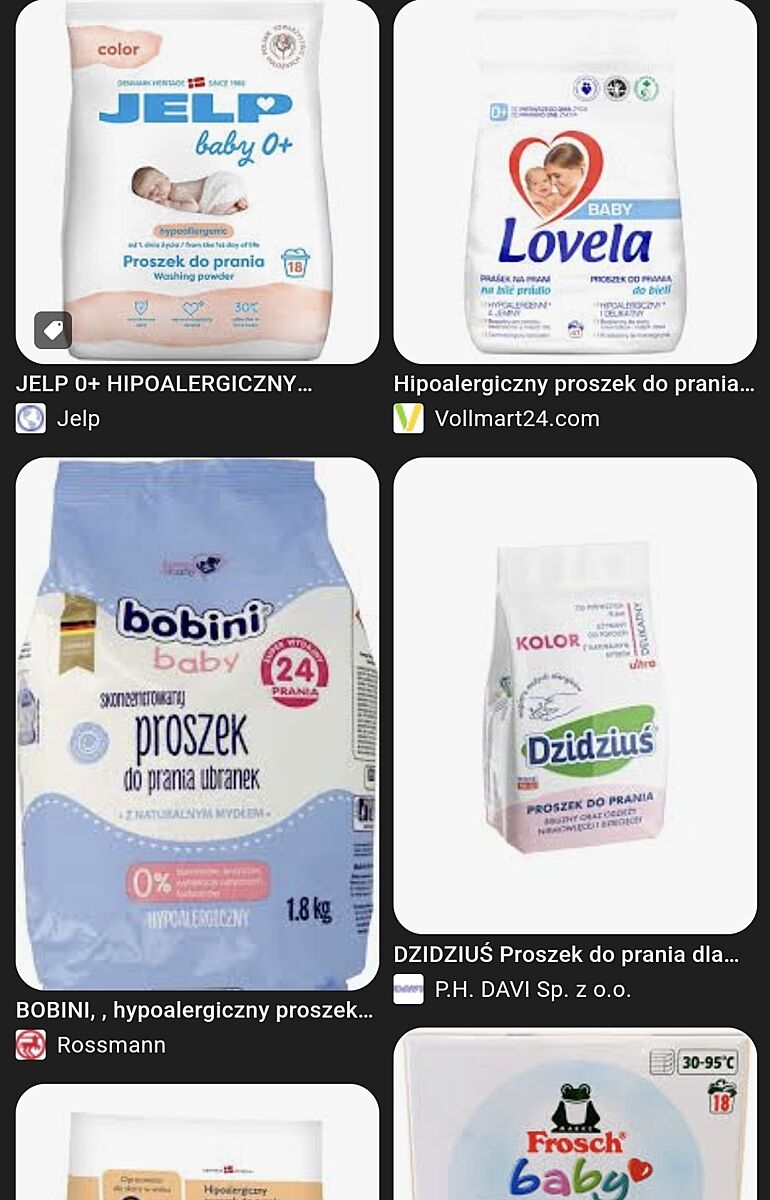Open the Lovela Baby powder image result
The image size is (770, 1200).
tap(575, 180)
